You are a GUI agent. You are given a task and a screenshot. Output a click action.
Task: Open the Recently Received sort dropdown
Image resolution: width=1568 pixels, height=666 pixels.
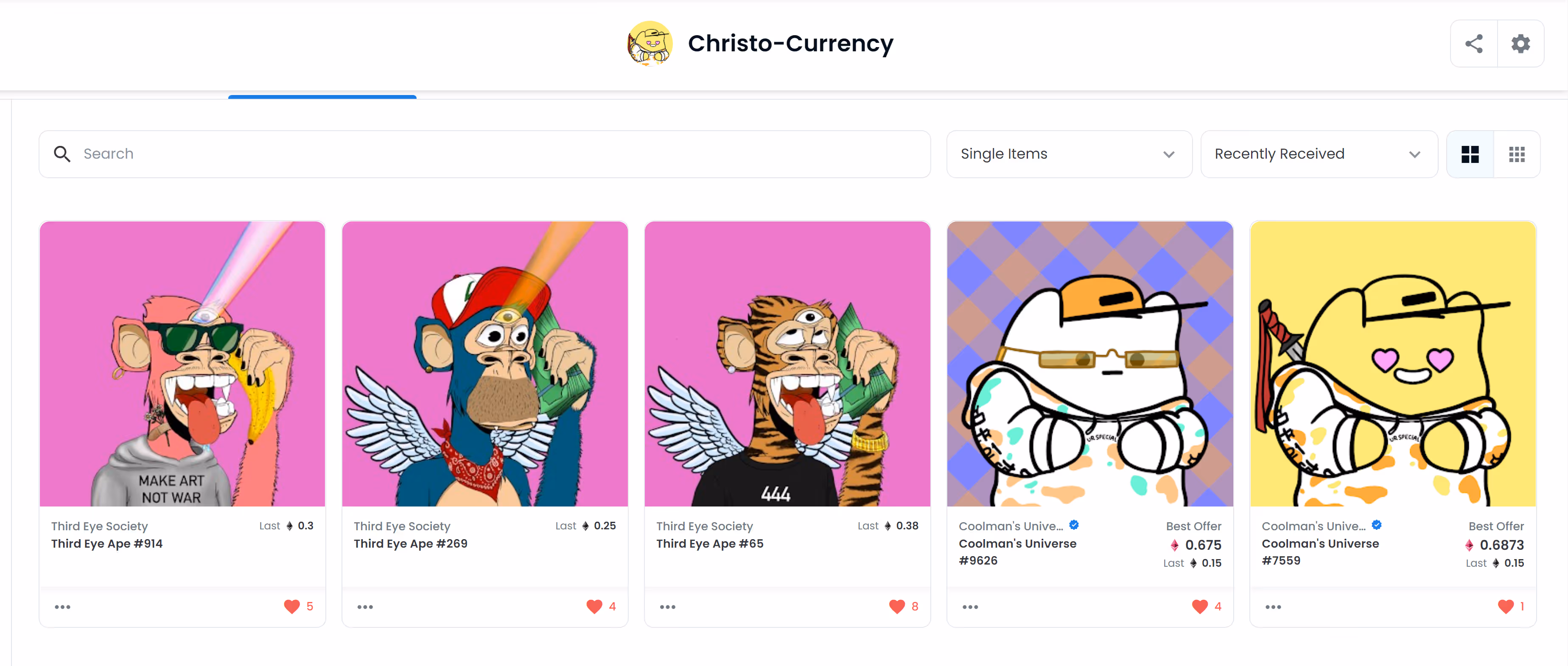click(x=1319, y=154)
